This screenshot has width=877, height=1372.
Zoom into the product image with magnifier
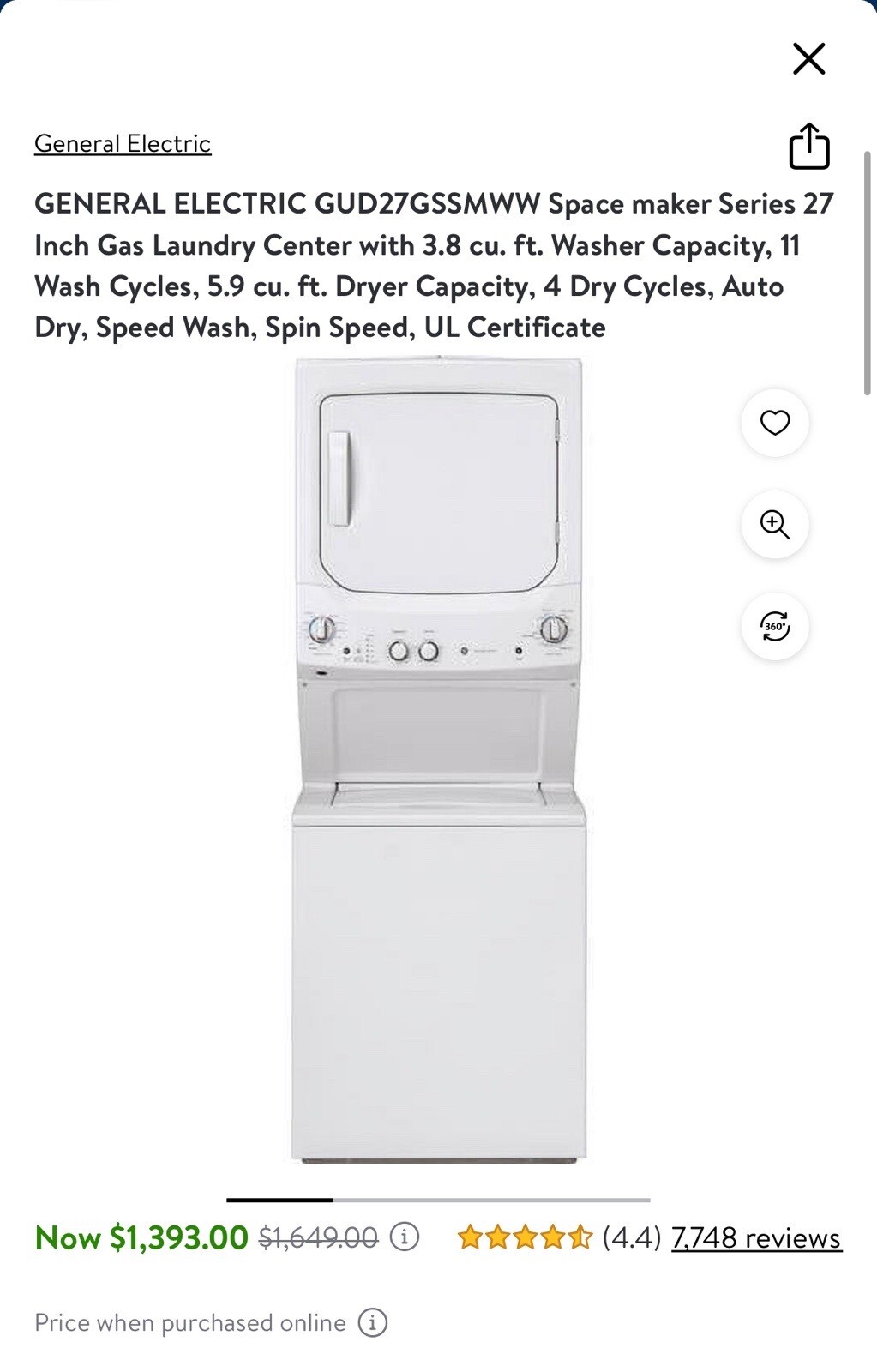(x=774, y=526)
